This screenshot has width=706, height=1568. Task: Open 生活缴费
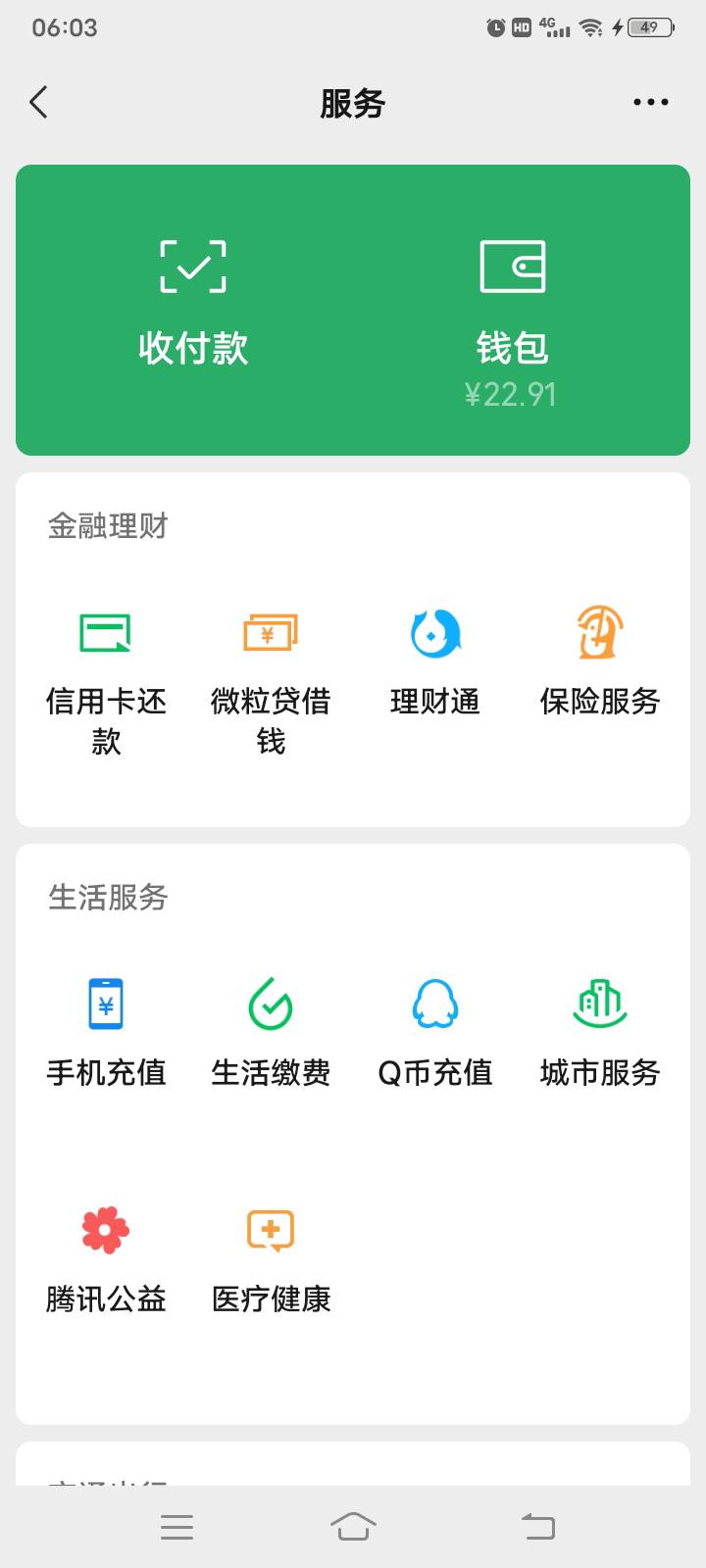271,1033
